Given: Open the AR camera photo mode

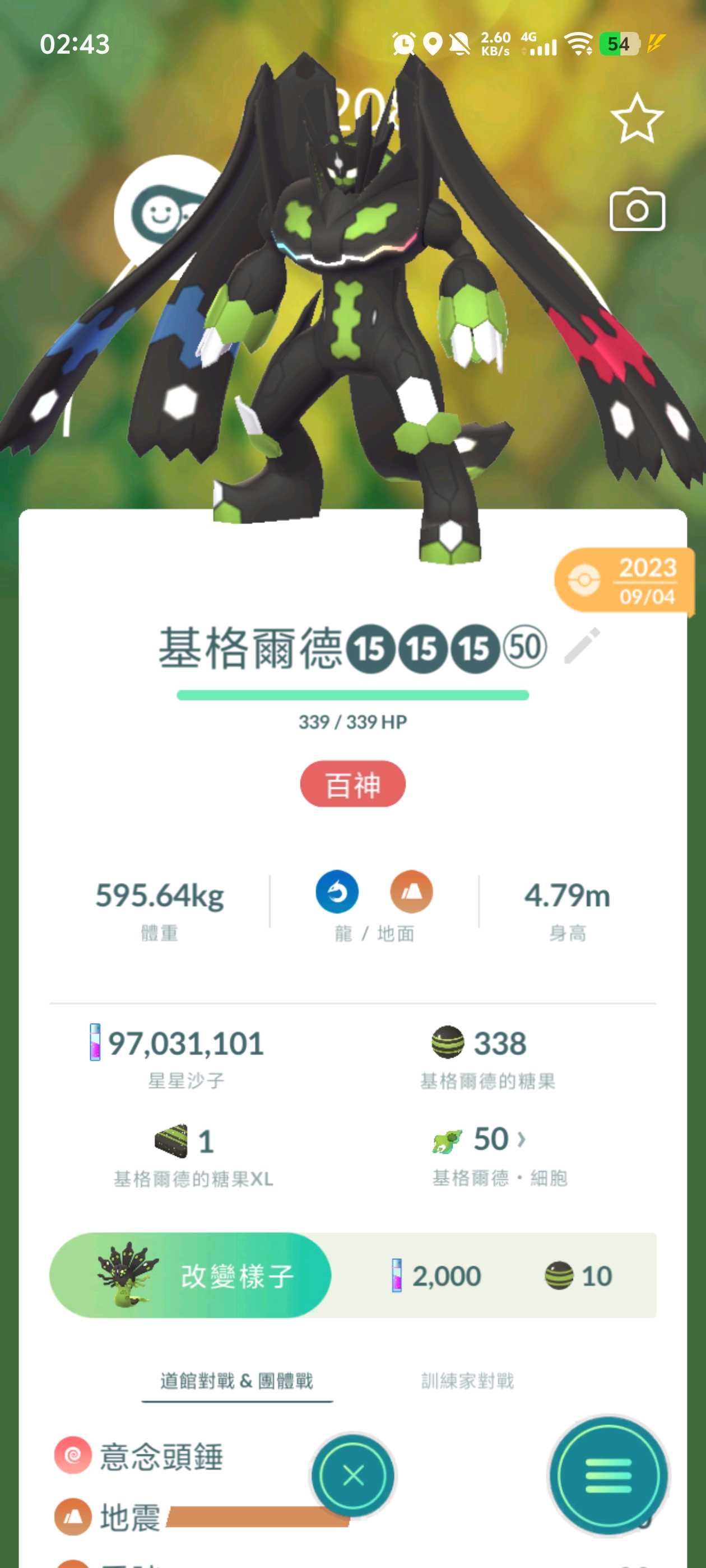Looking at the screenshot, I should click(x=637, y=210).
